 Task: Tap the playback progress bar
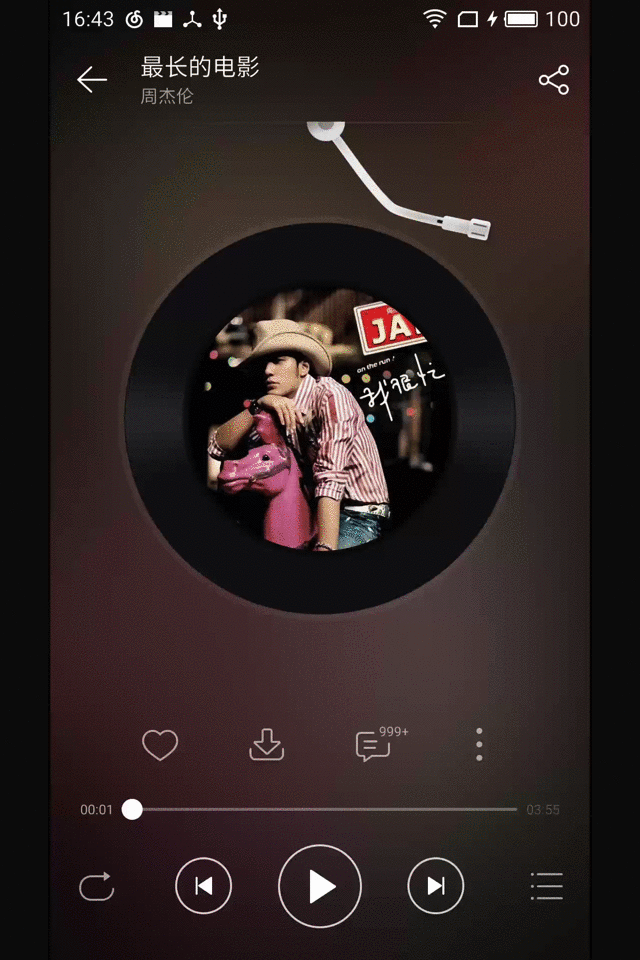pyautogui.click(x=325, y=809)
